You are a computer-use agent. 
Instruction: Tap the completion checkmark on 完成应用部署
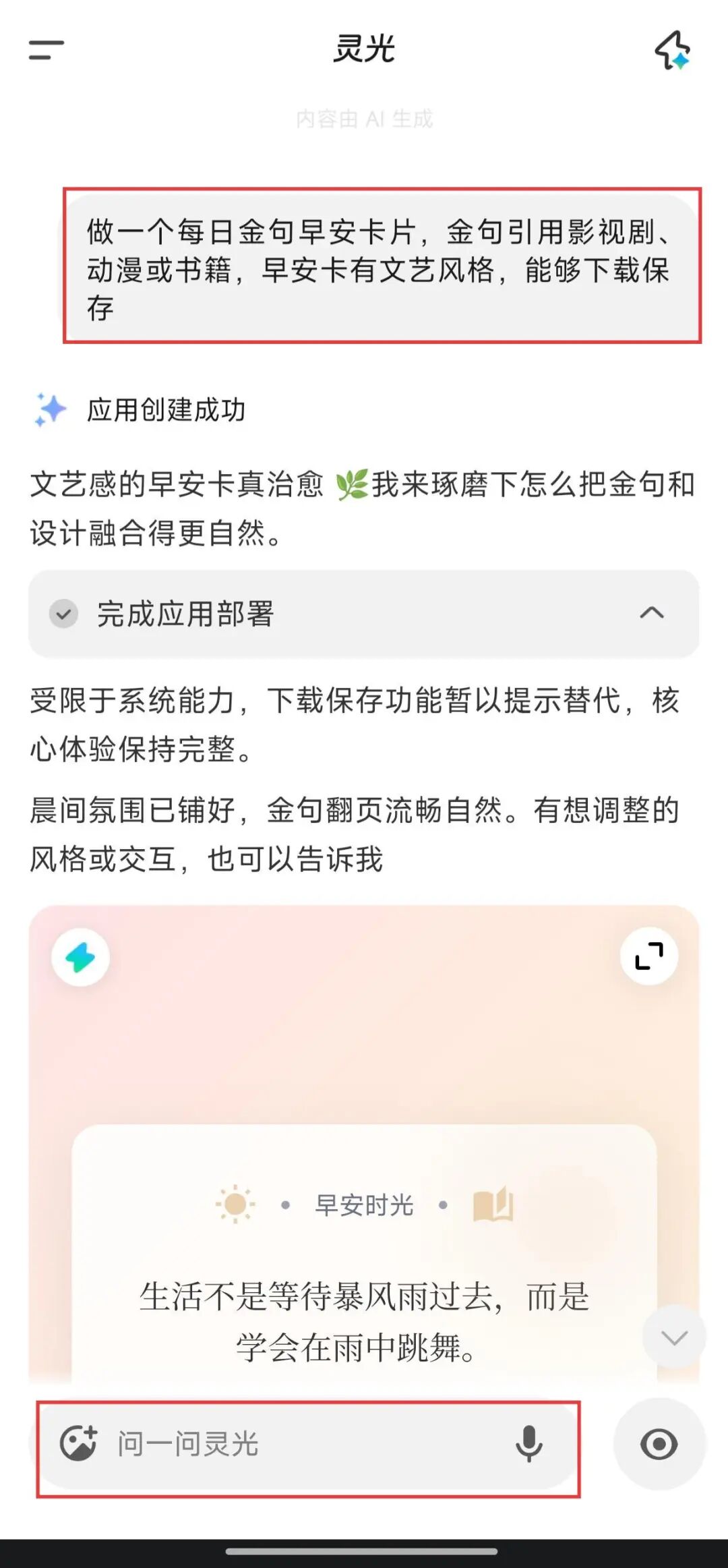coord(65,614)
